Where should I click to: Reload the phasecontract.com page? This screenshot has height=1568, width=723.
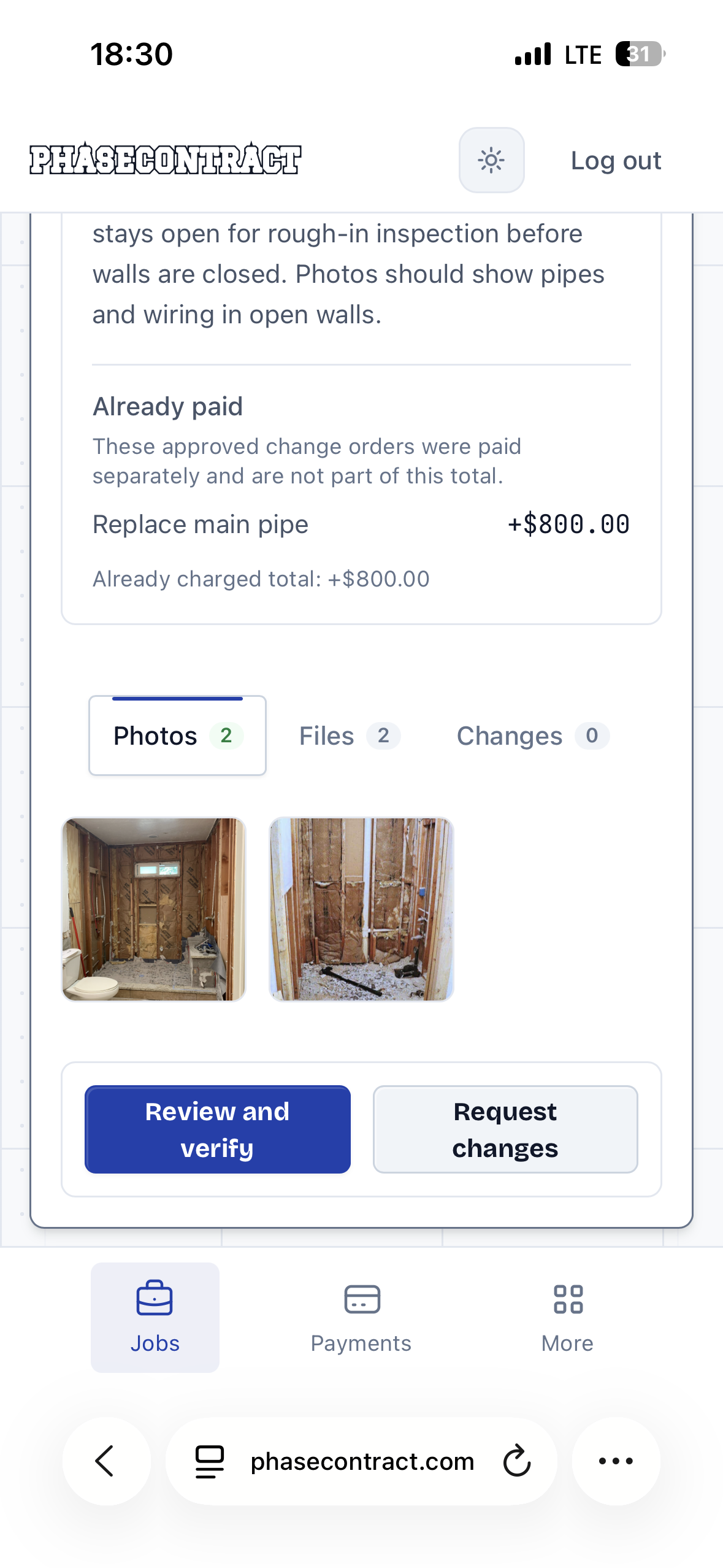click(x=516, y=1461)
